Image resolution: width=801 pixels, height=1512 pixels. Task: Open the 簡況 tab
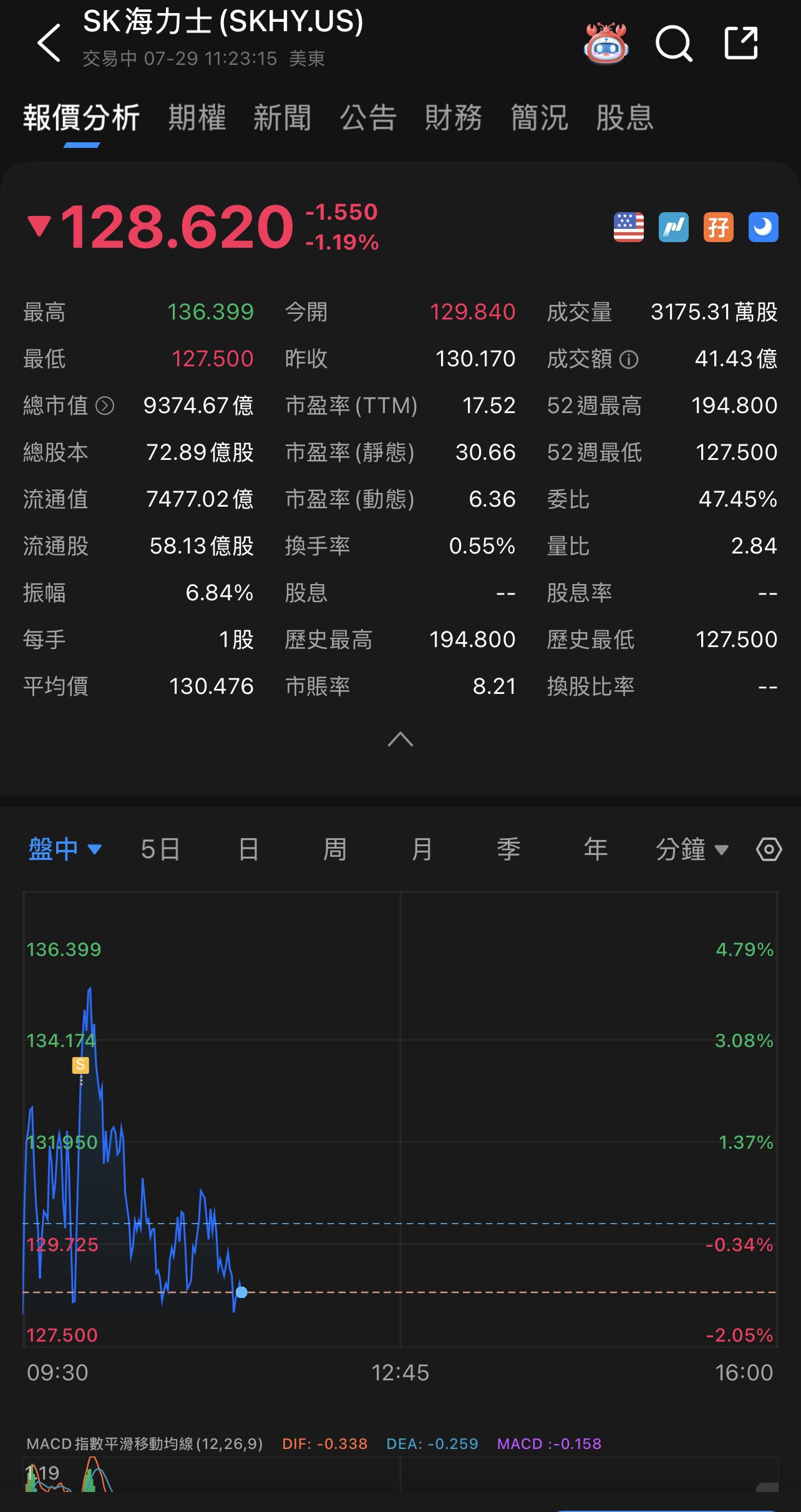click(x=539, y=117)
